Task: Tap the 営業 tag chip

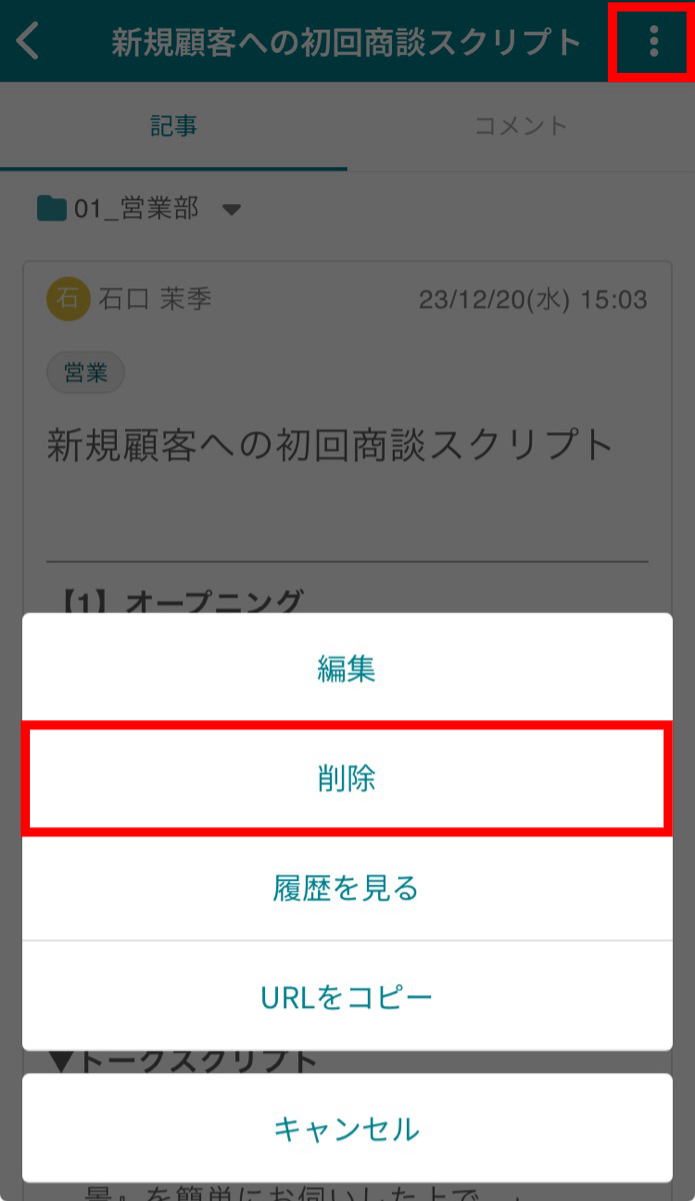Action: (85, 373)
